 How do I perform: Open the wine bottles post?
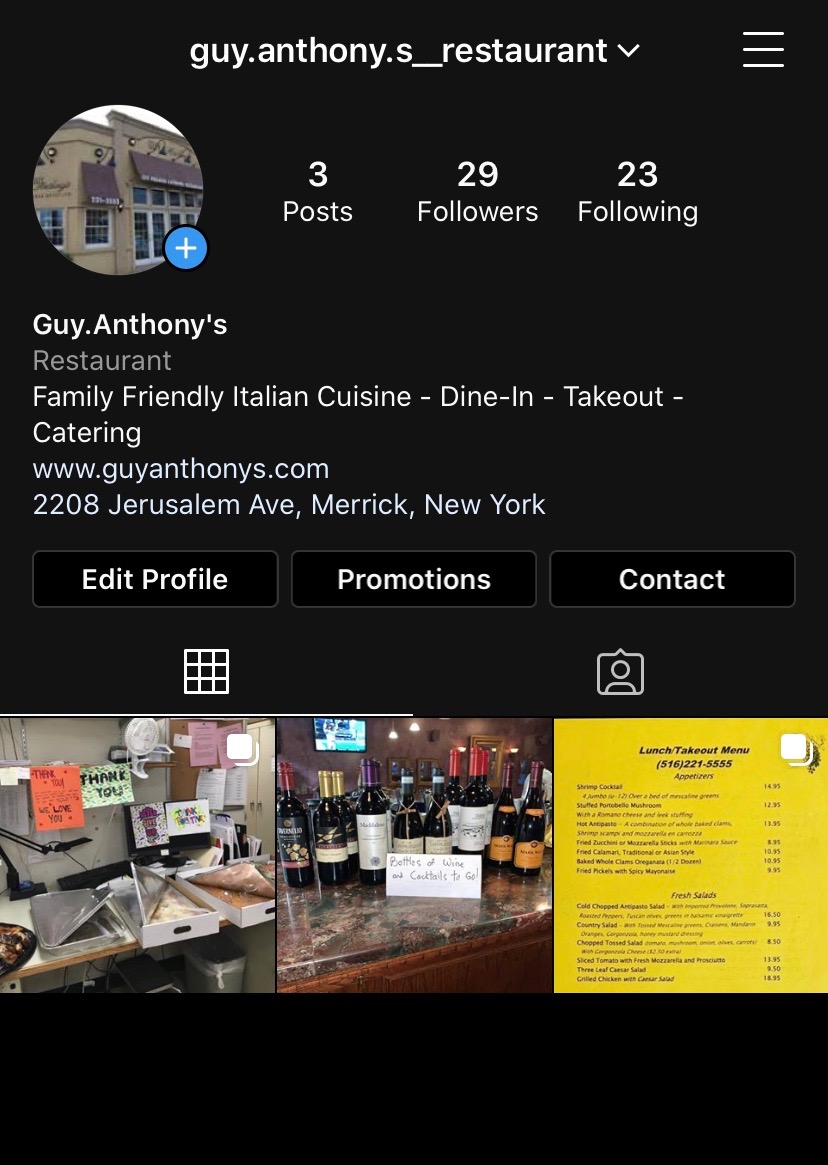pyautogui.click(x=414, y=855)
